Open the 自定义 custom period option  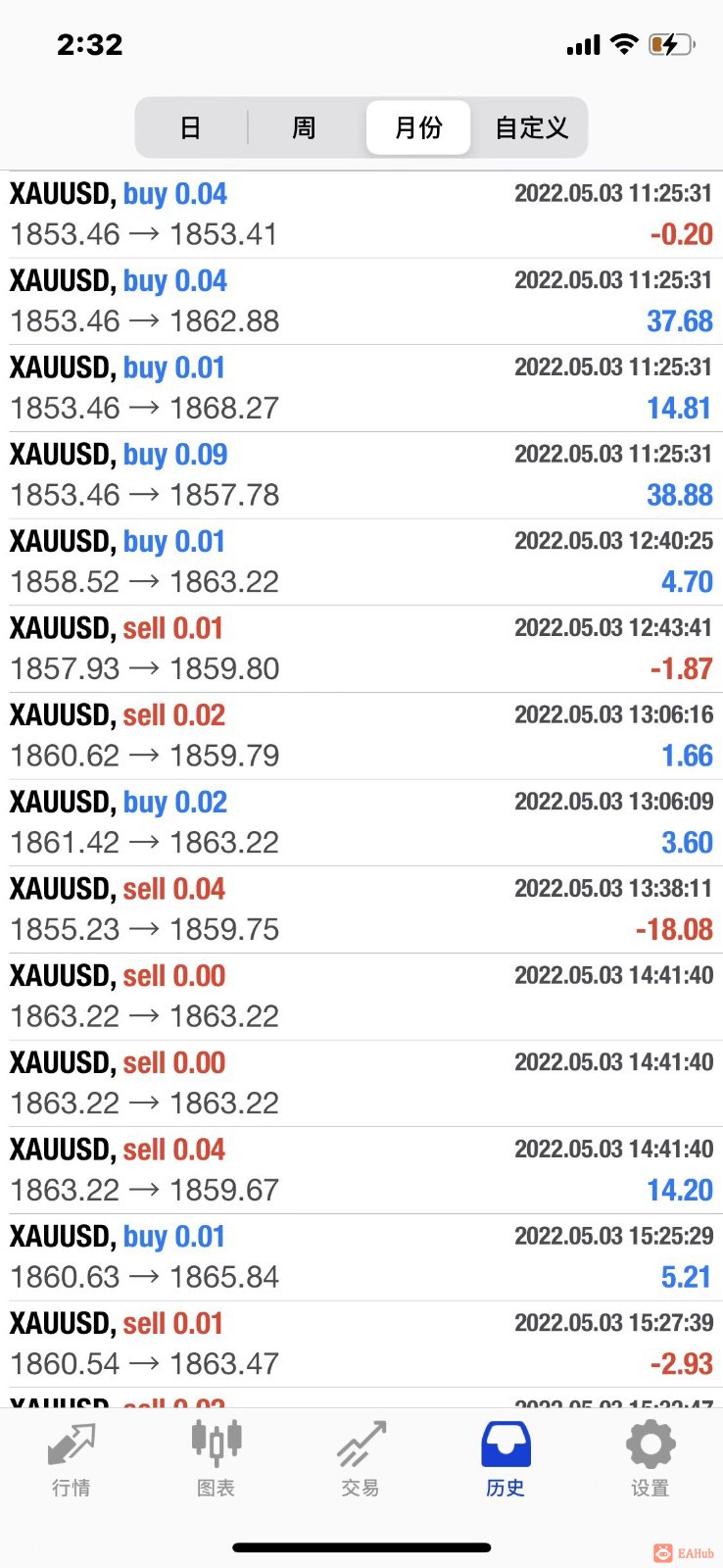click(531, 127)
